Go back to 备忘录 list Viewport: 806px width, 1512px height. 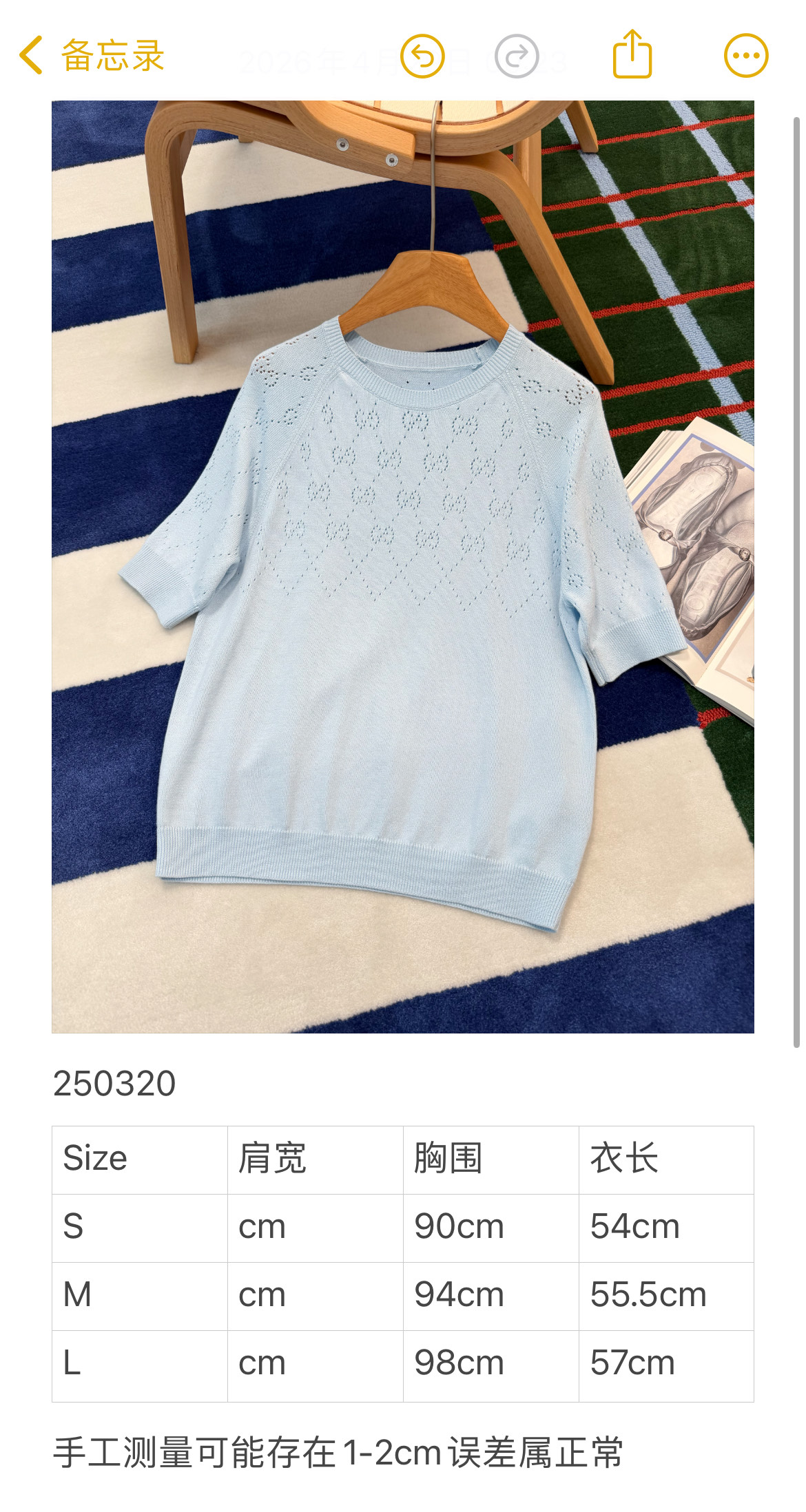pyautogui.click(x=92, y=55)
